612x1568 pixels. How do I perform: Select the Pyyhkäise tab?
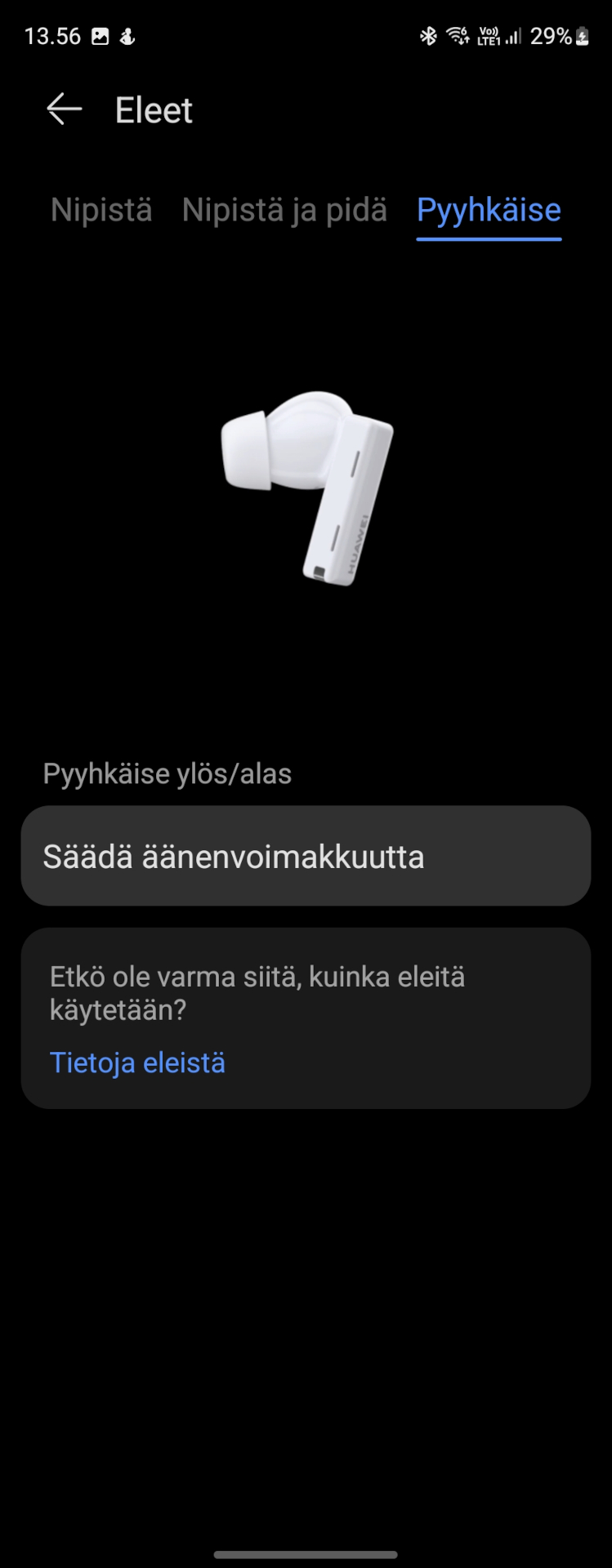point(489,211)
